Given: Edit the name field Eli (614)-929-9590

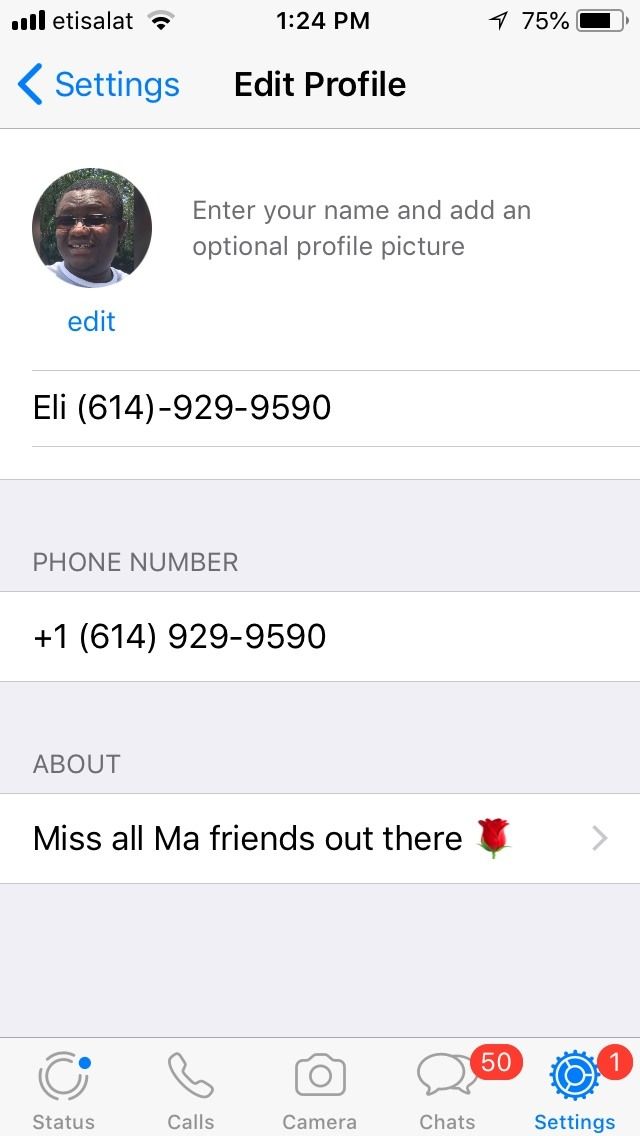Looking at the screenshot, I should 336,408.
